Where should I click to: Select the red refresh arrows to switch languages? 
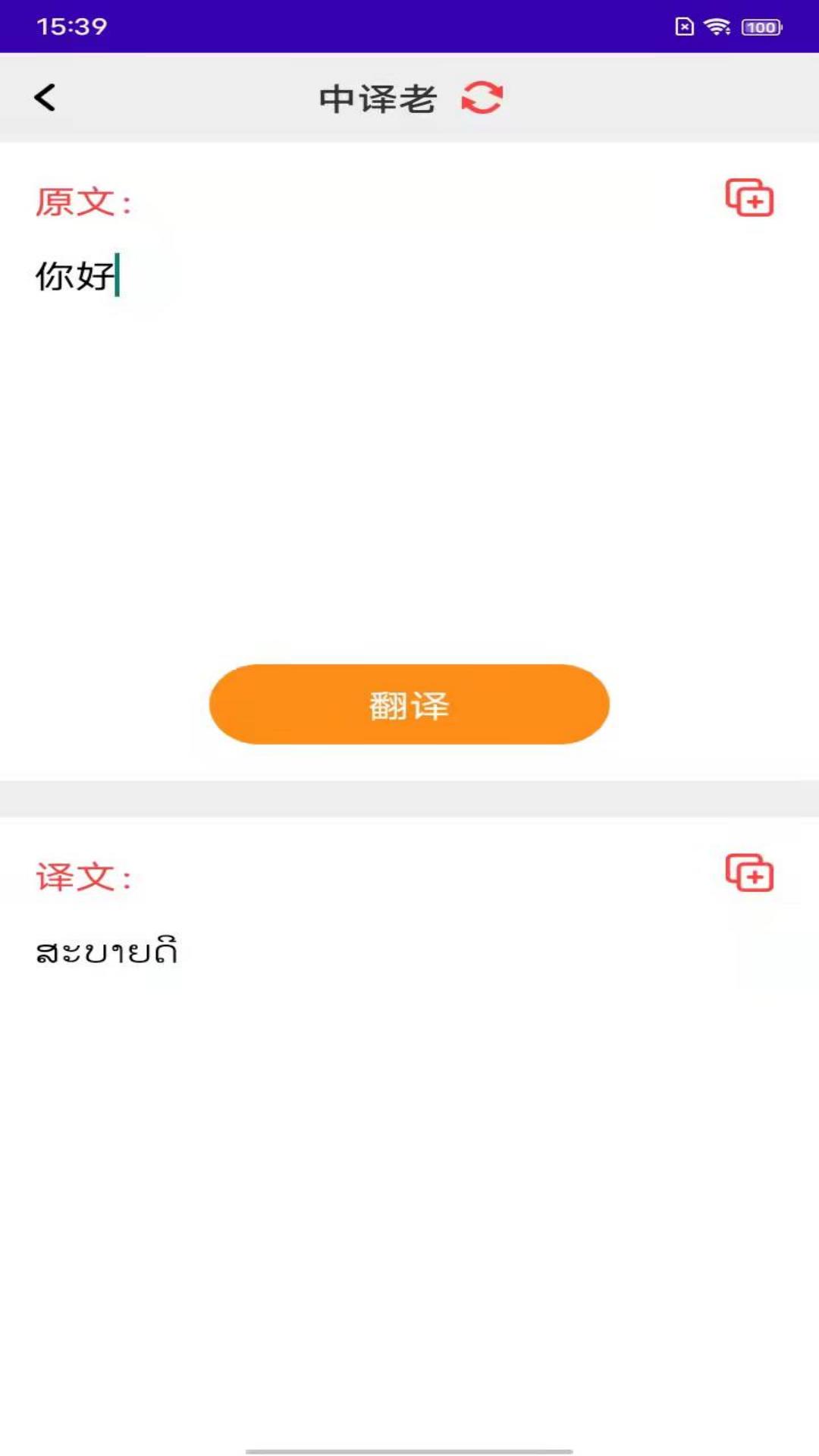[482, 97]
